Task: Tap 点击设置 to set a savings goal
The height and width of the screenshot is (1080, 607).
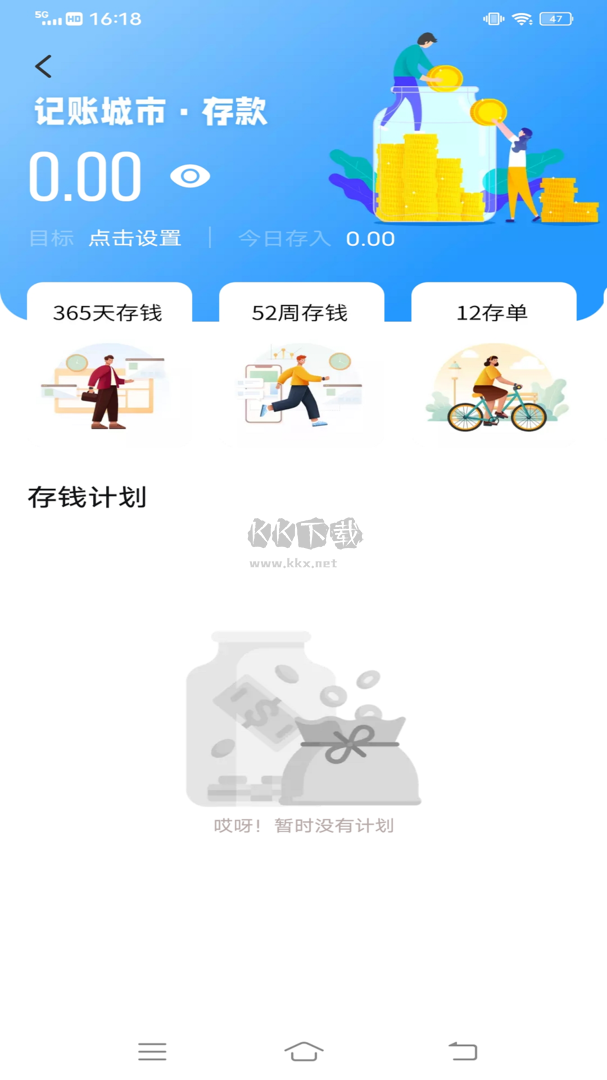Action: point(135,239)
